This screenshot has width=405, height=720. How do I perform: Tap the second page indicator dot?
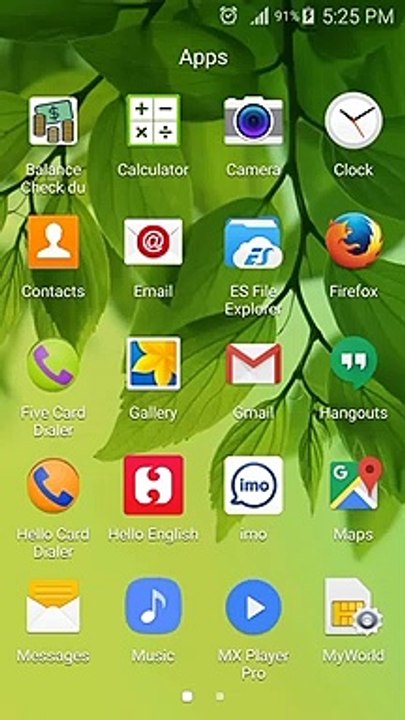(x=220, y=696)
